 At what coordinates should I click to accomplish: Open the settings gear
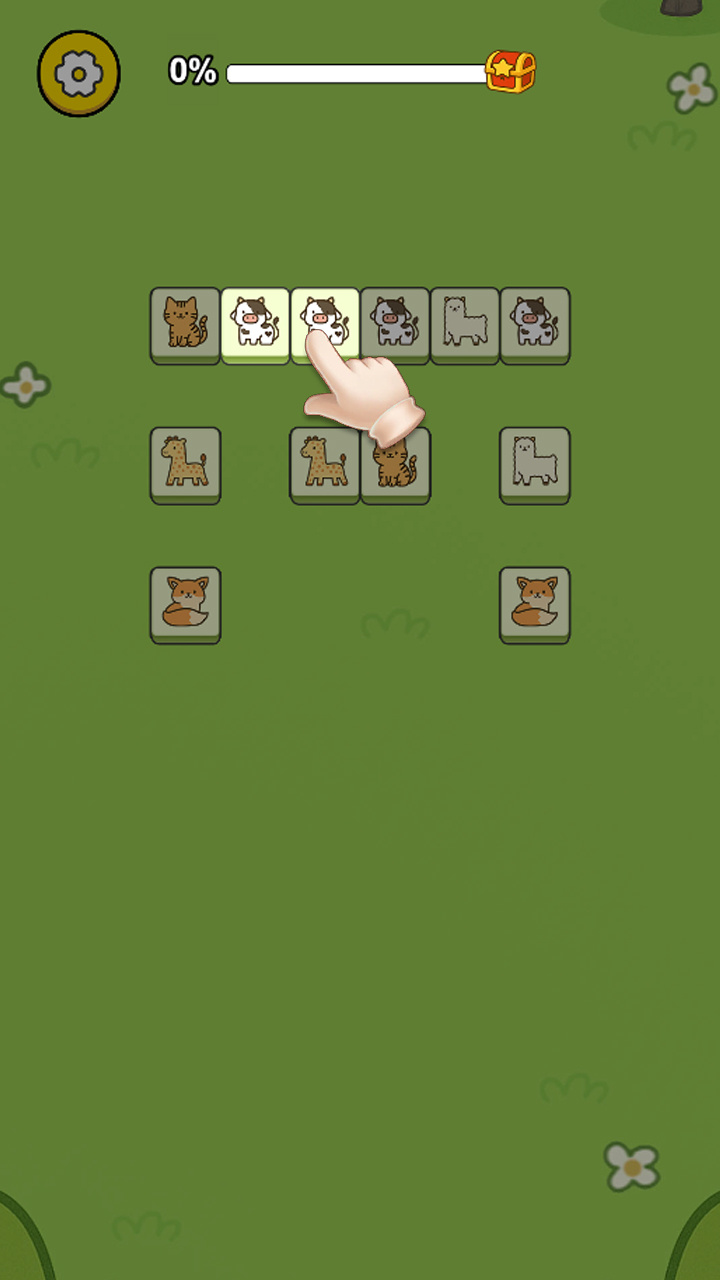pos(79,73)
